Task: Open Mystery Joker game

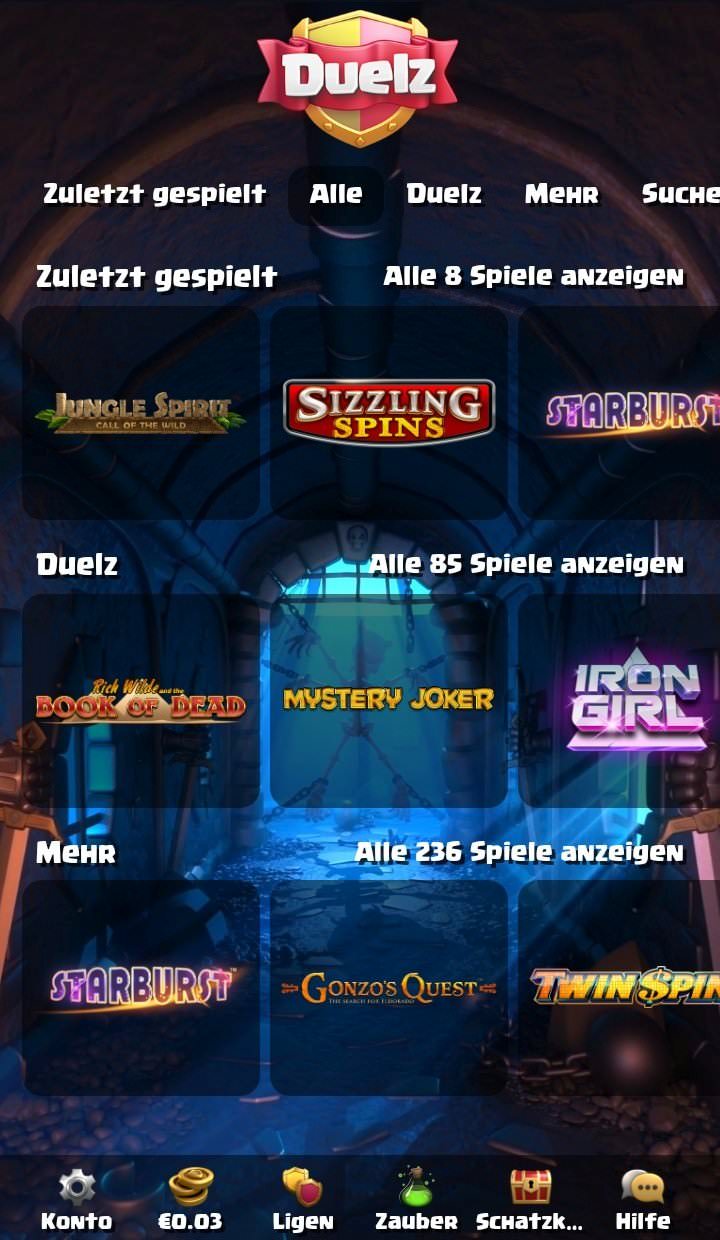Action: [389, 700]
